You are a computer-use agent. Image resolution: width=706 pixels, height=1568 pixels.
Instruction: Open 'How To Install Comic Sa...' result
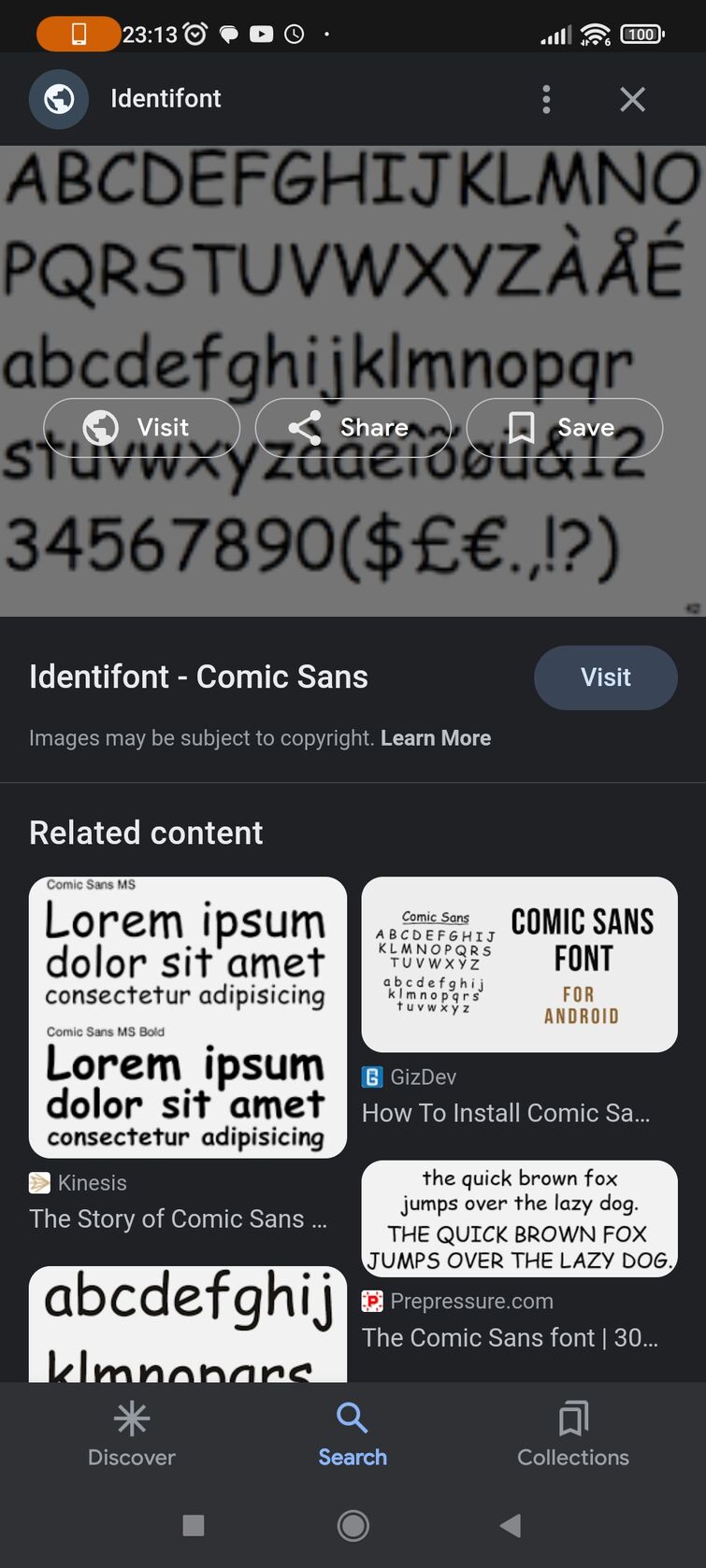tap(508, 1113)
